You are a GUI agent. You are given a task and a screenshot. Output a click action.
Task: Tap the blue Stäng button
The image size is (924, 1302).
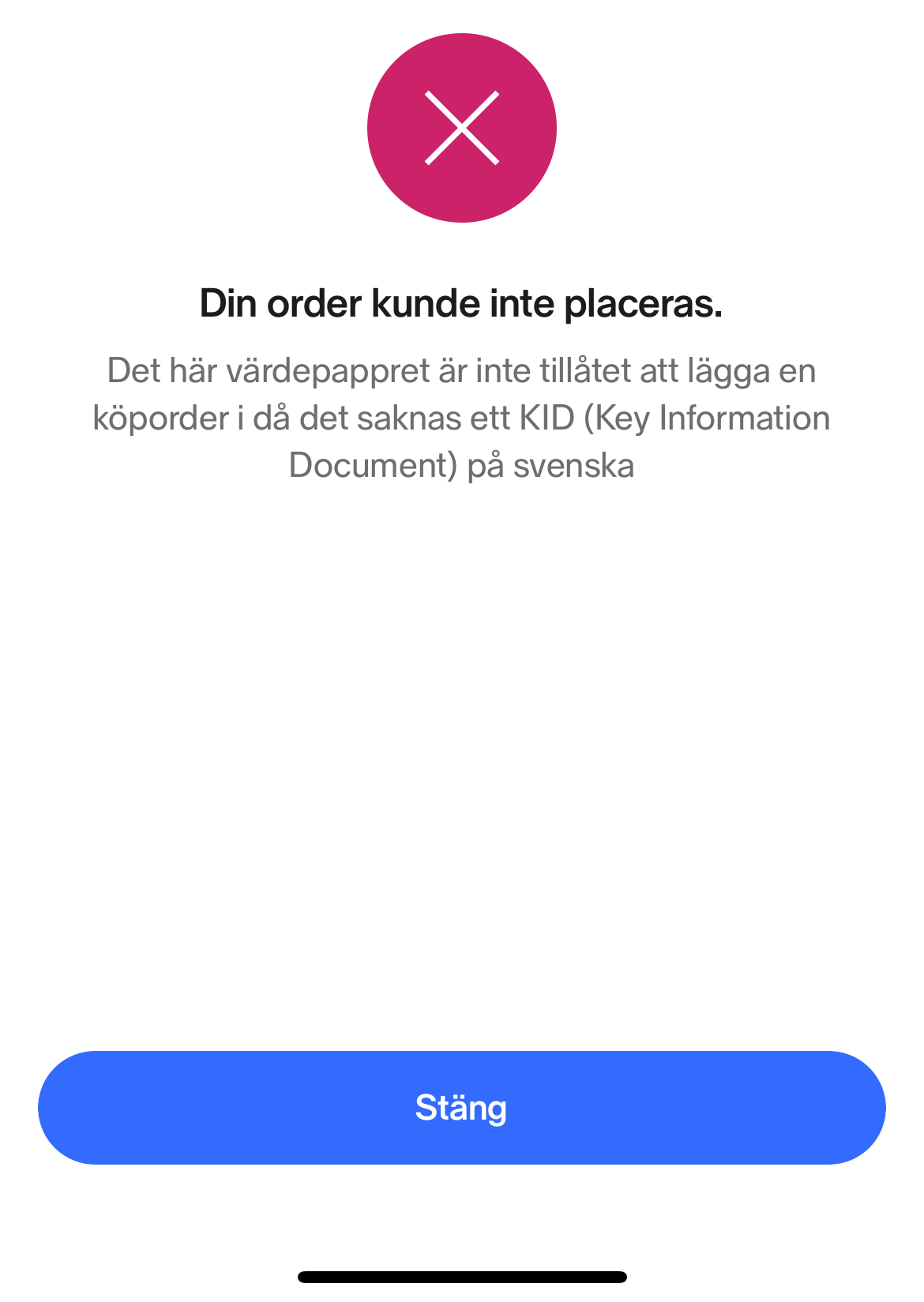461,1107
